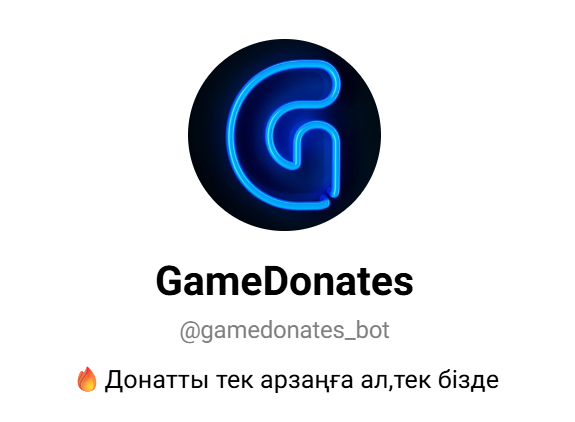
Task: Open the GameDonates bot profile photo
Action: (284, 135)
